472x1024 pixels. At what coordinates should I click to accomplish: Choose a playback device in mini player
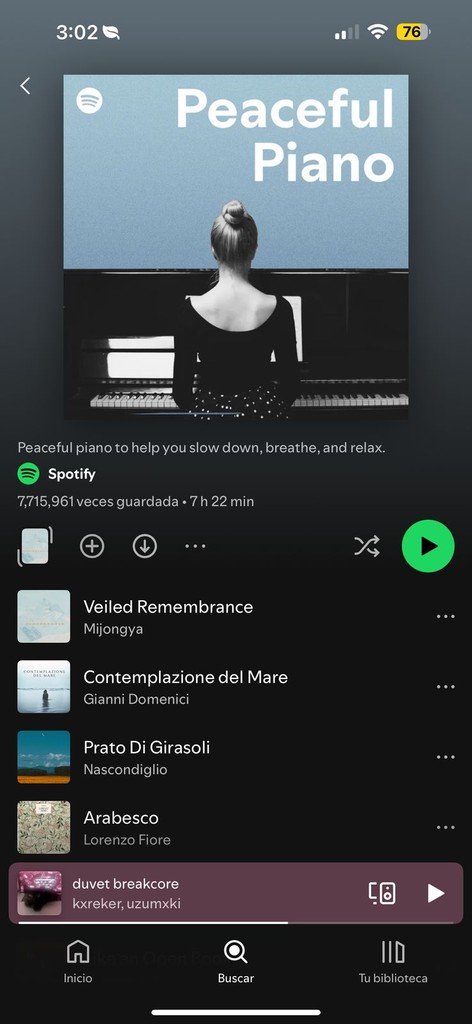coord(382,893)
